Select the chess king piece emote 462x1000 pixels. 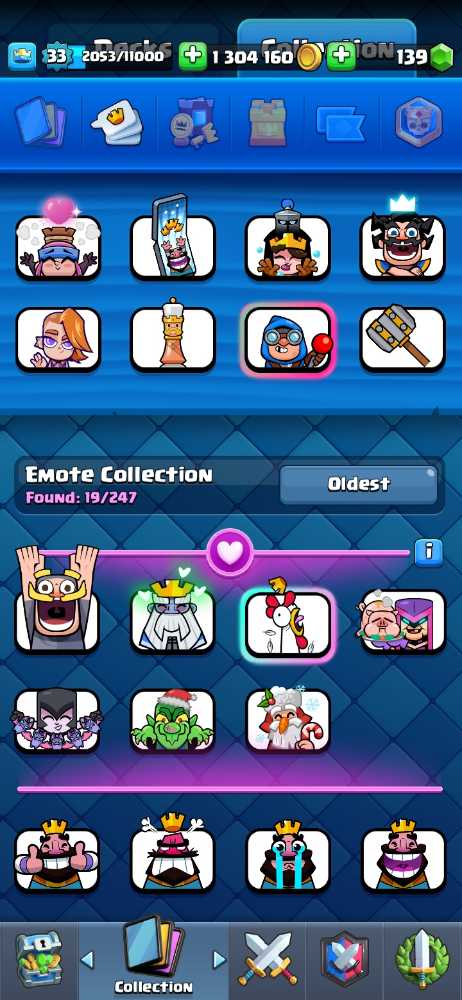point(173,338)
